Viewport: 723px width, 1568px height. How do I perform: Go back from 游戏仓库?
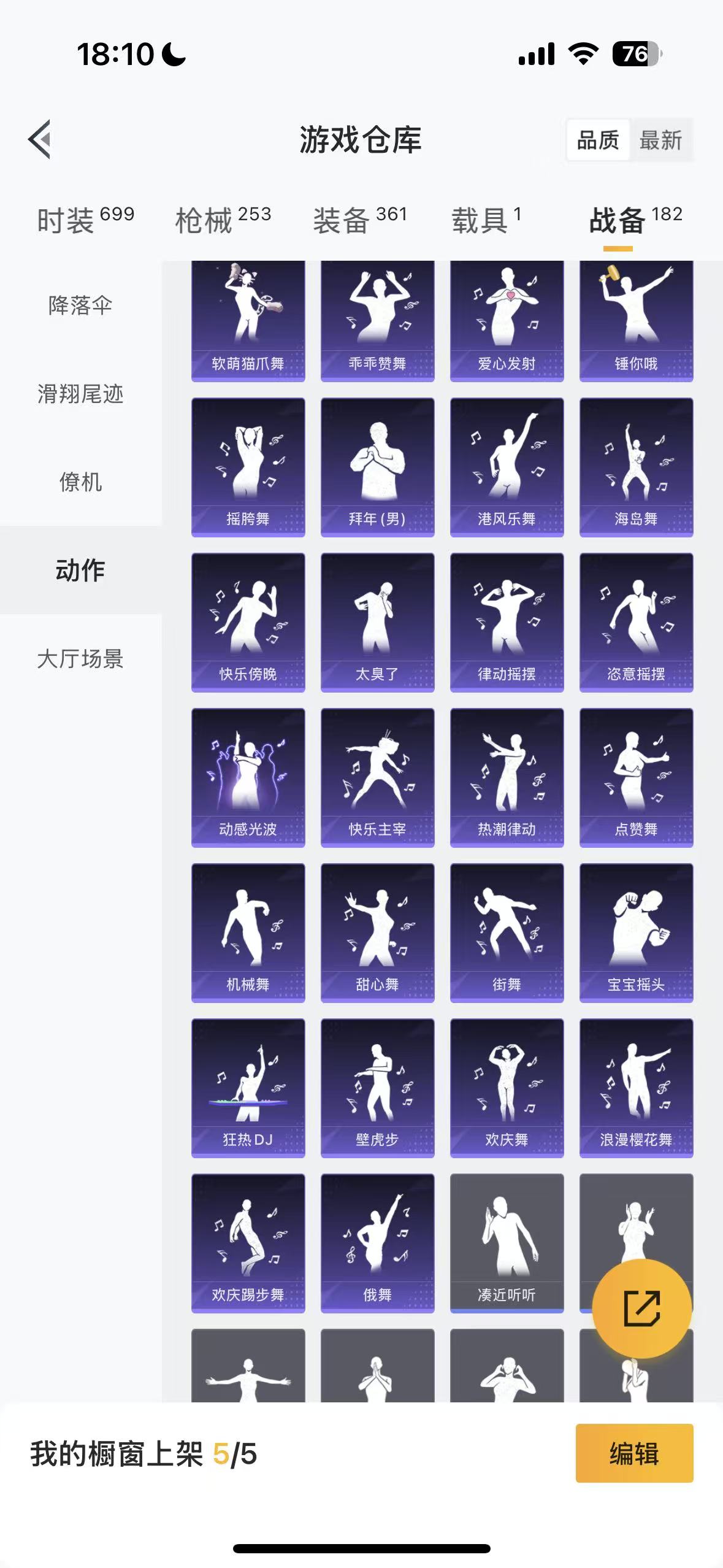coord(39,139)
